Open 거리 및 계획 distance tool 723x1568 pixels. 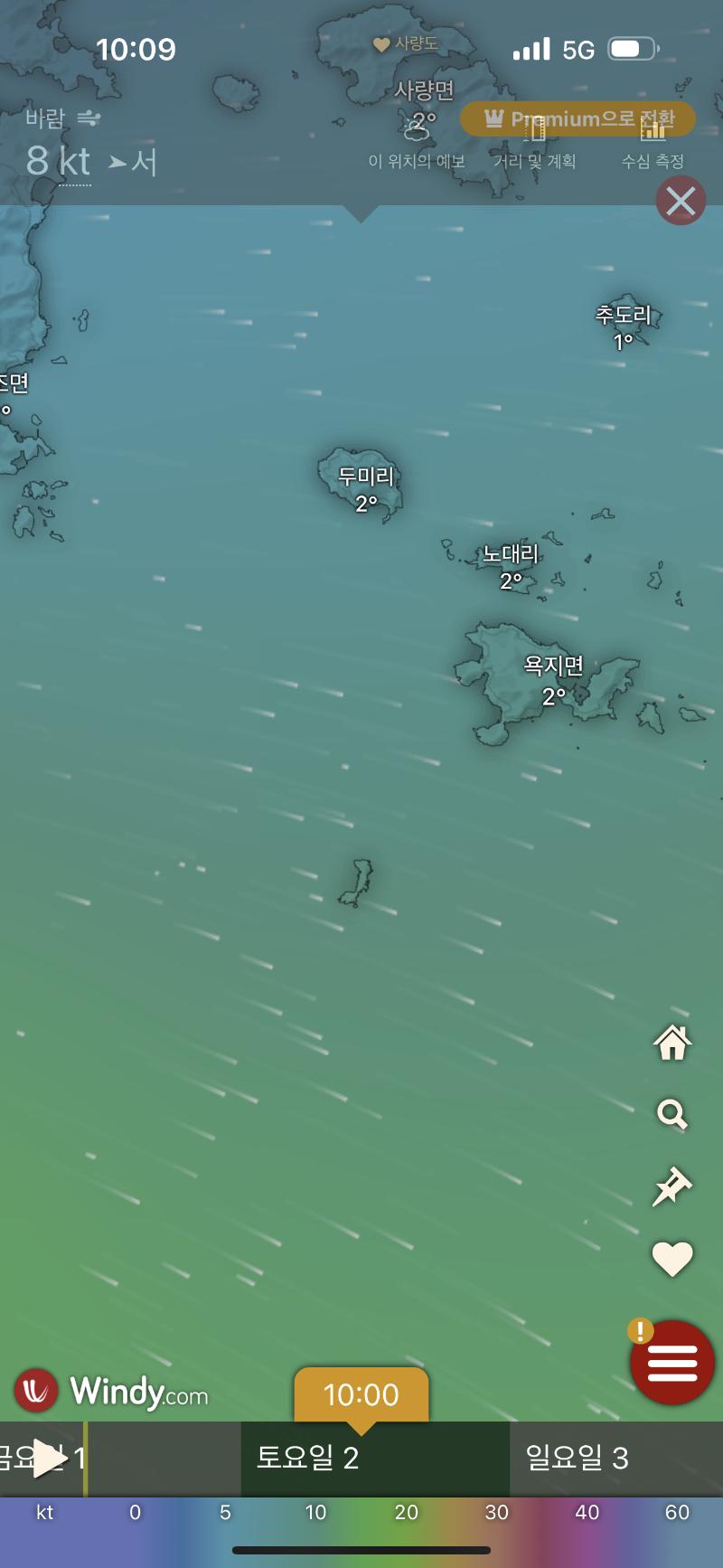[535, 145]
